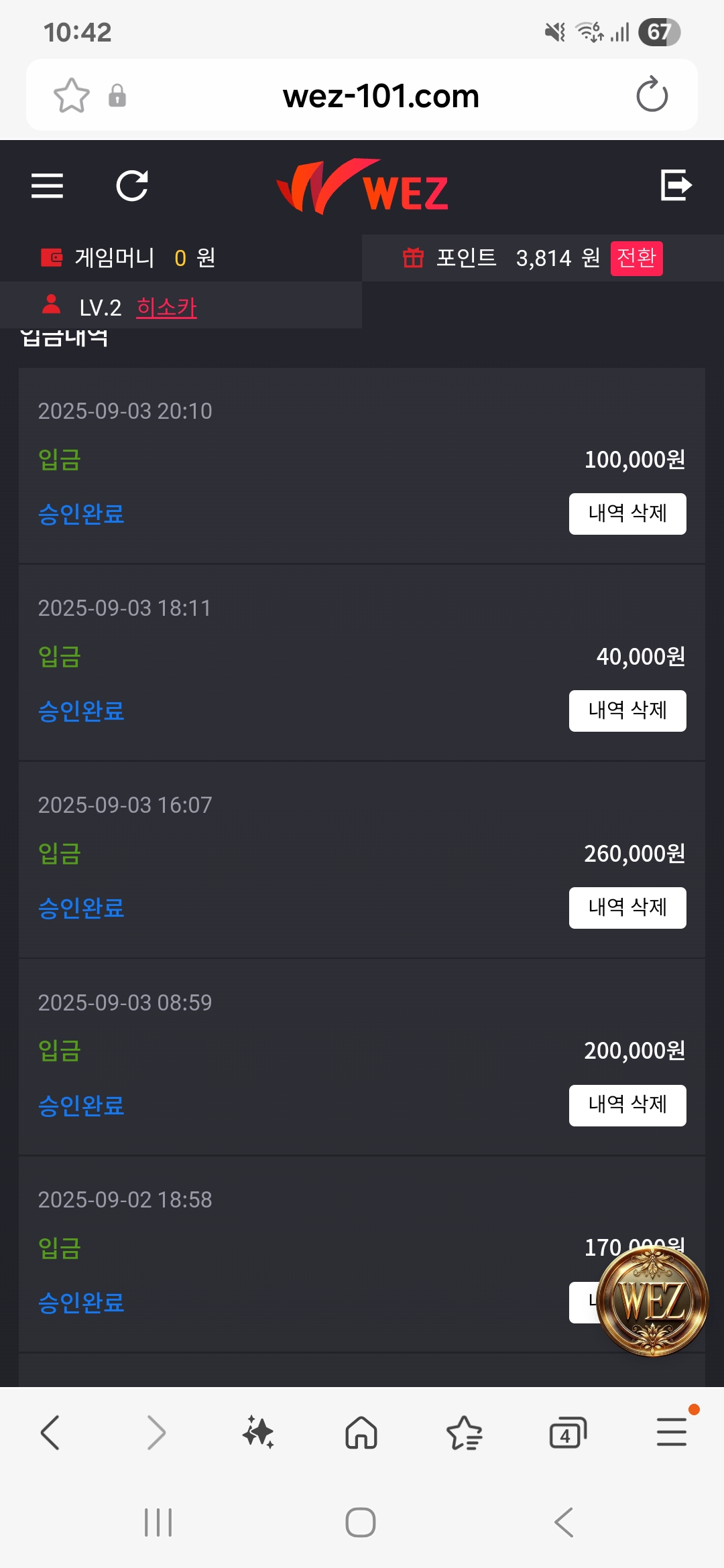
Task: Open the hamburger menu in site header
Action: tap(47, 186)
